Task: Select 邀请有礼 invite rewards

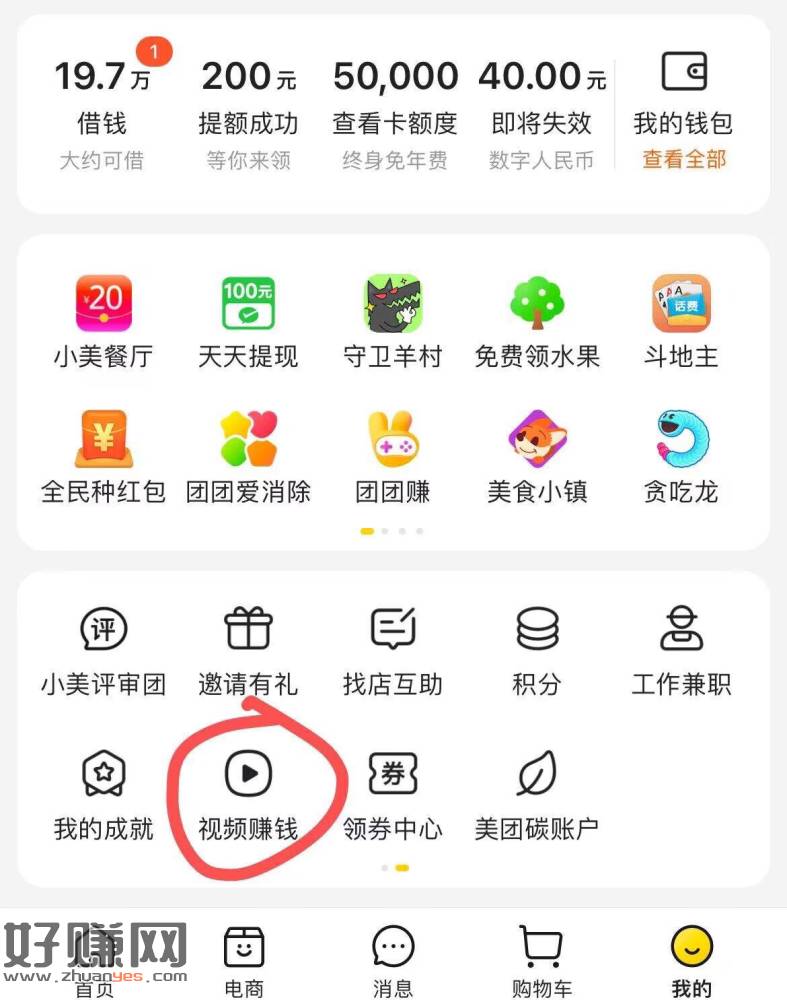Action: tap(247, 650)
